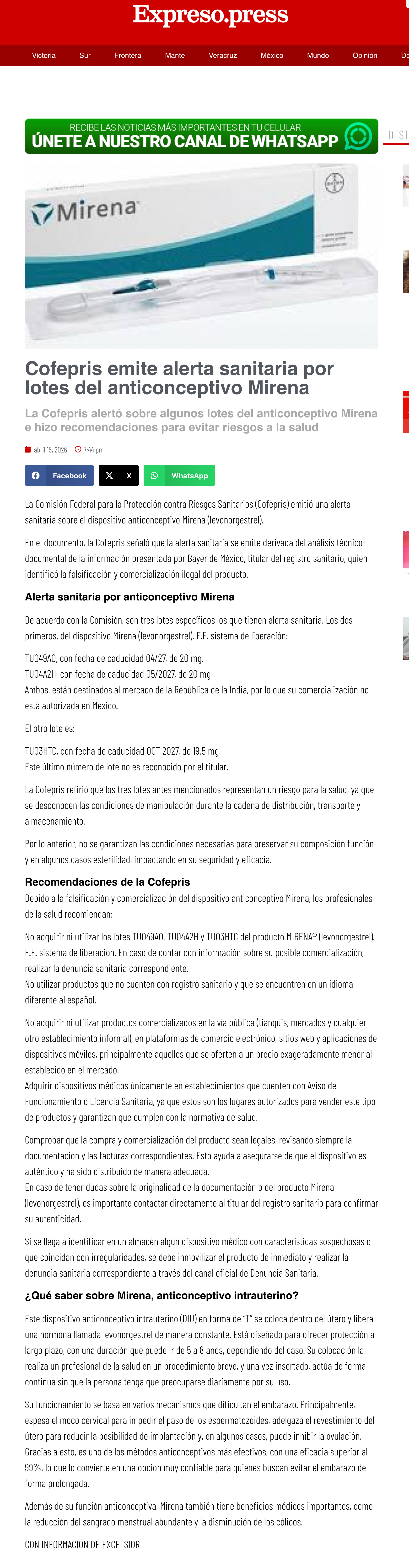Switch to the Frontera section

click(128, 55)
